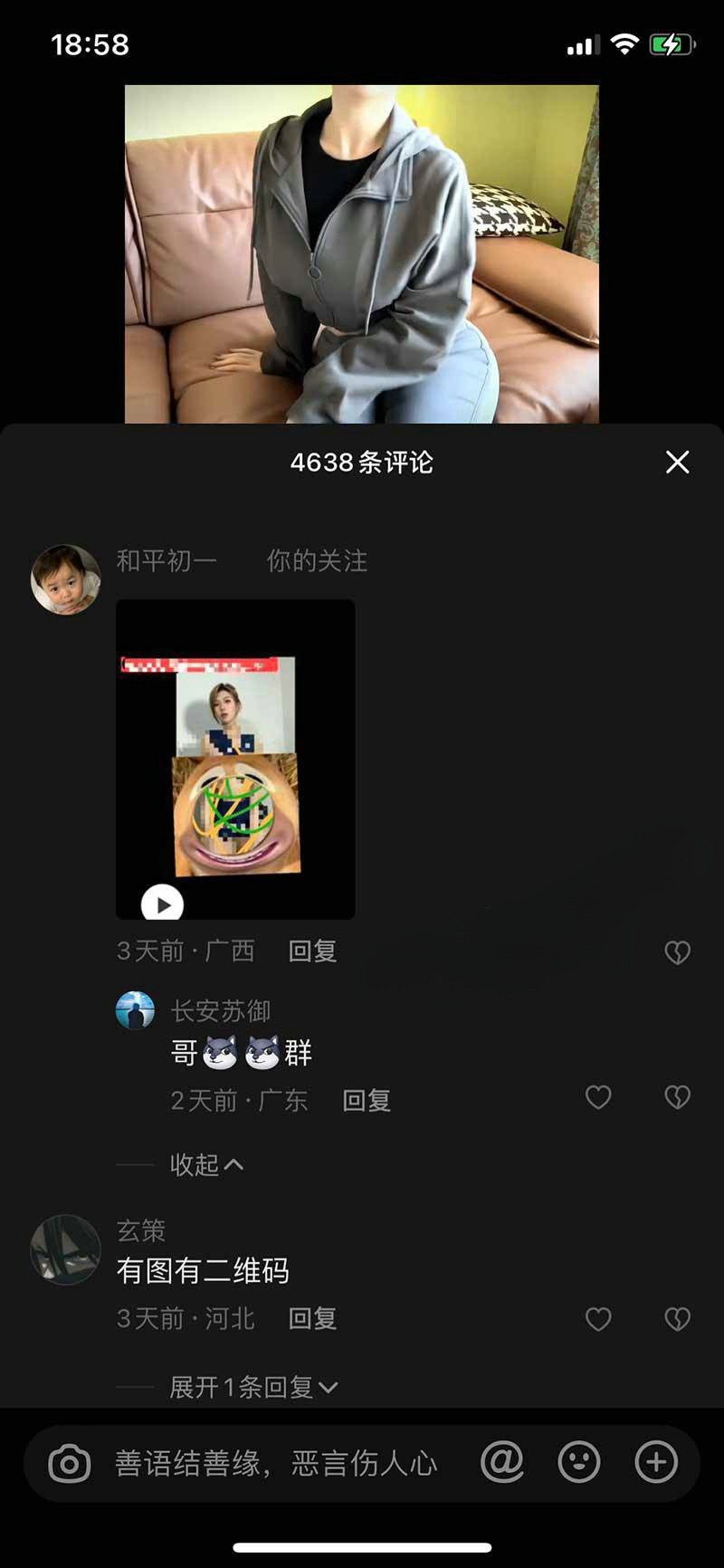Open the emoji picker

pos(579,1462)
